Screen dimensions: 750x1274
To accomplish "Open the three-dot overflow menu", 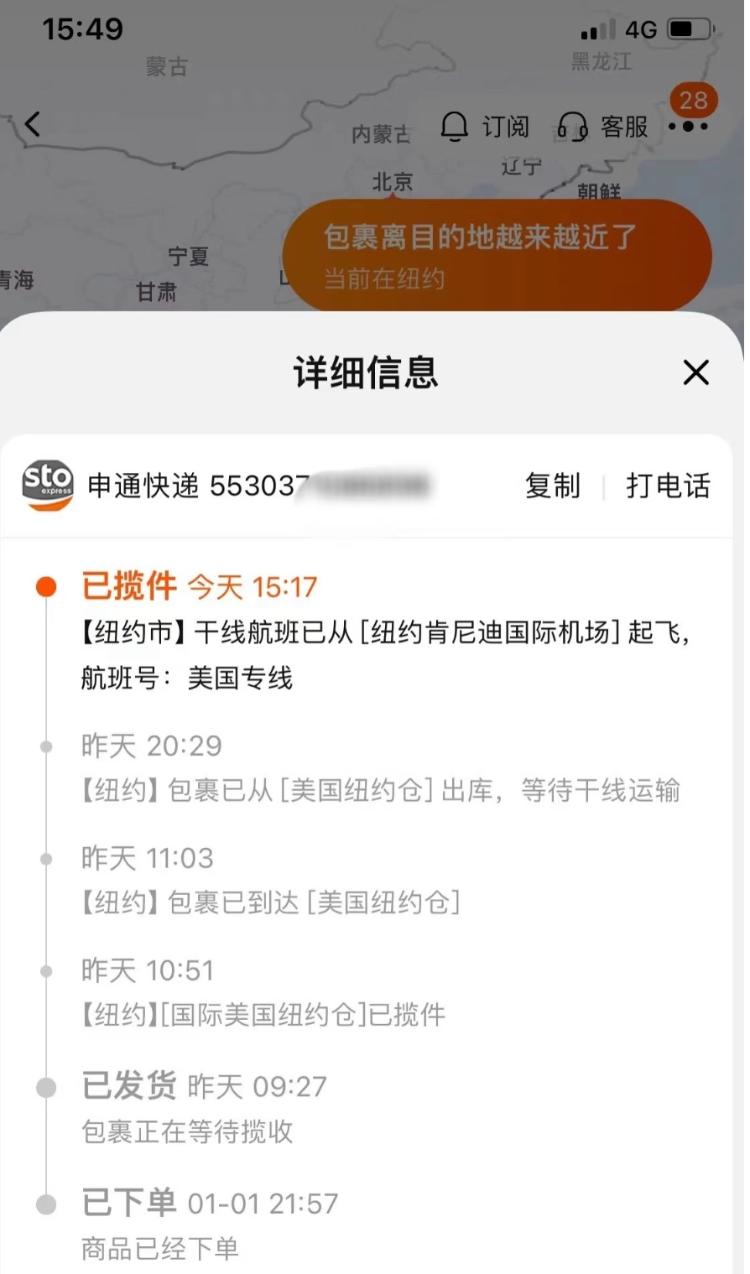I will point(688,127).
